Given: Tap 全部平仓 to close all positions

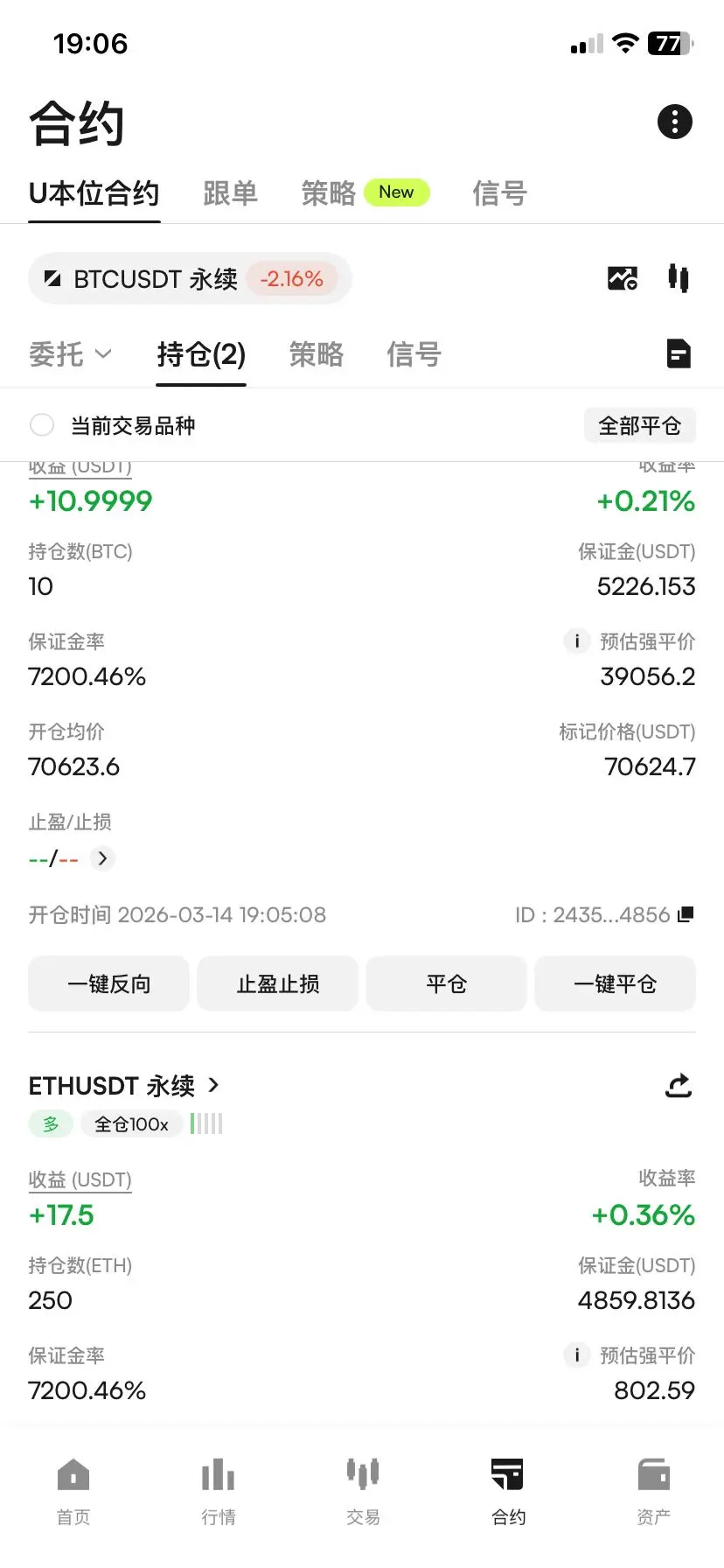Looking at the screenshot, I should (x=639, y=425).
